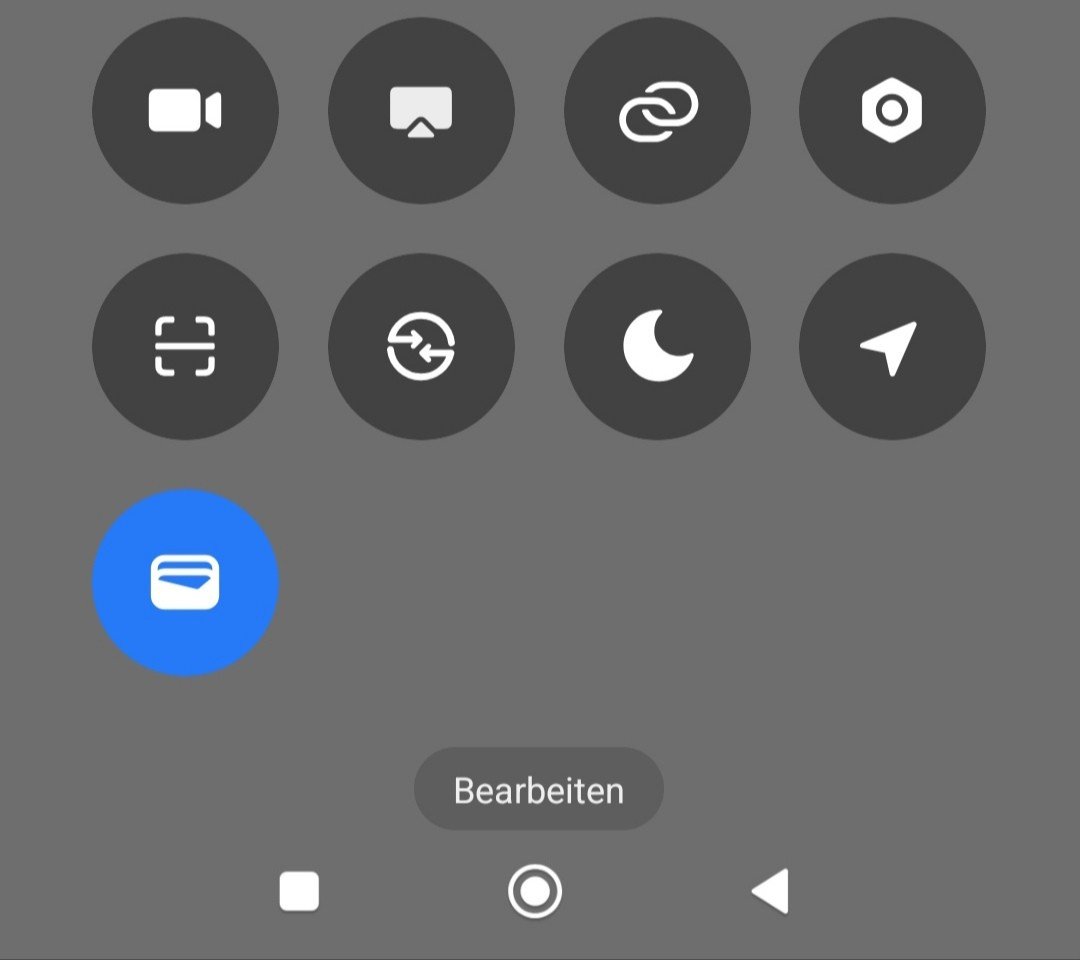The height and width of the screenshot is (960, 1080).
Task: Open the hexagon nut settings tile
Action: [892, 110]
